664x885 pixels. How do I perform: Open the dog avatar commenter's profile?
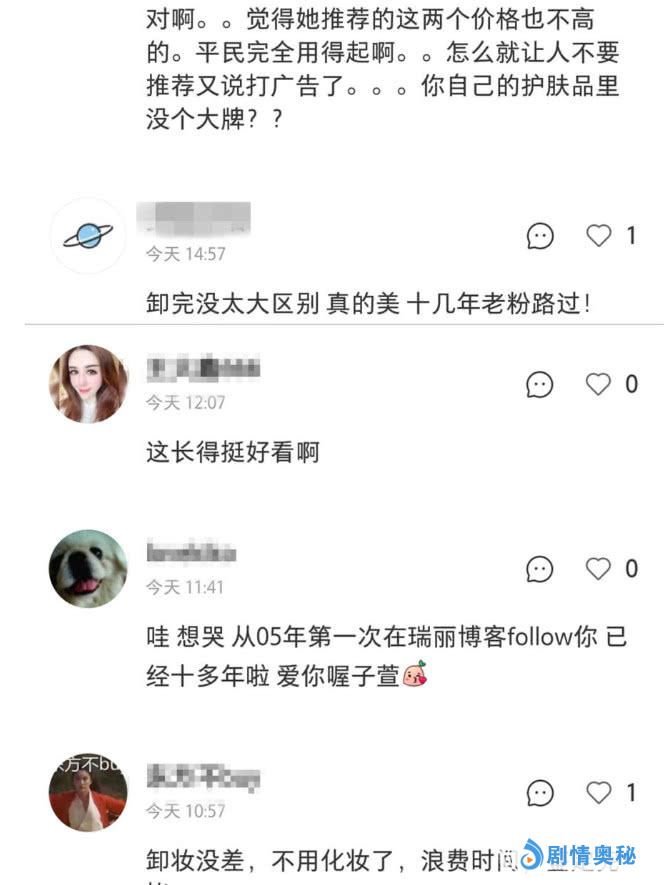88,568
